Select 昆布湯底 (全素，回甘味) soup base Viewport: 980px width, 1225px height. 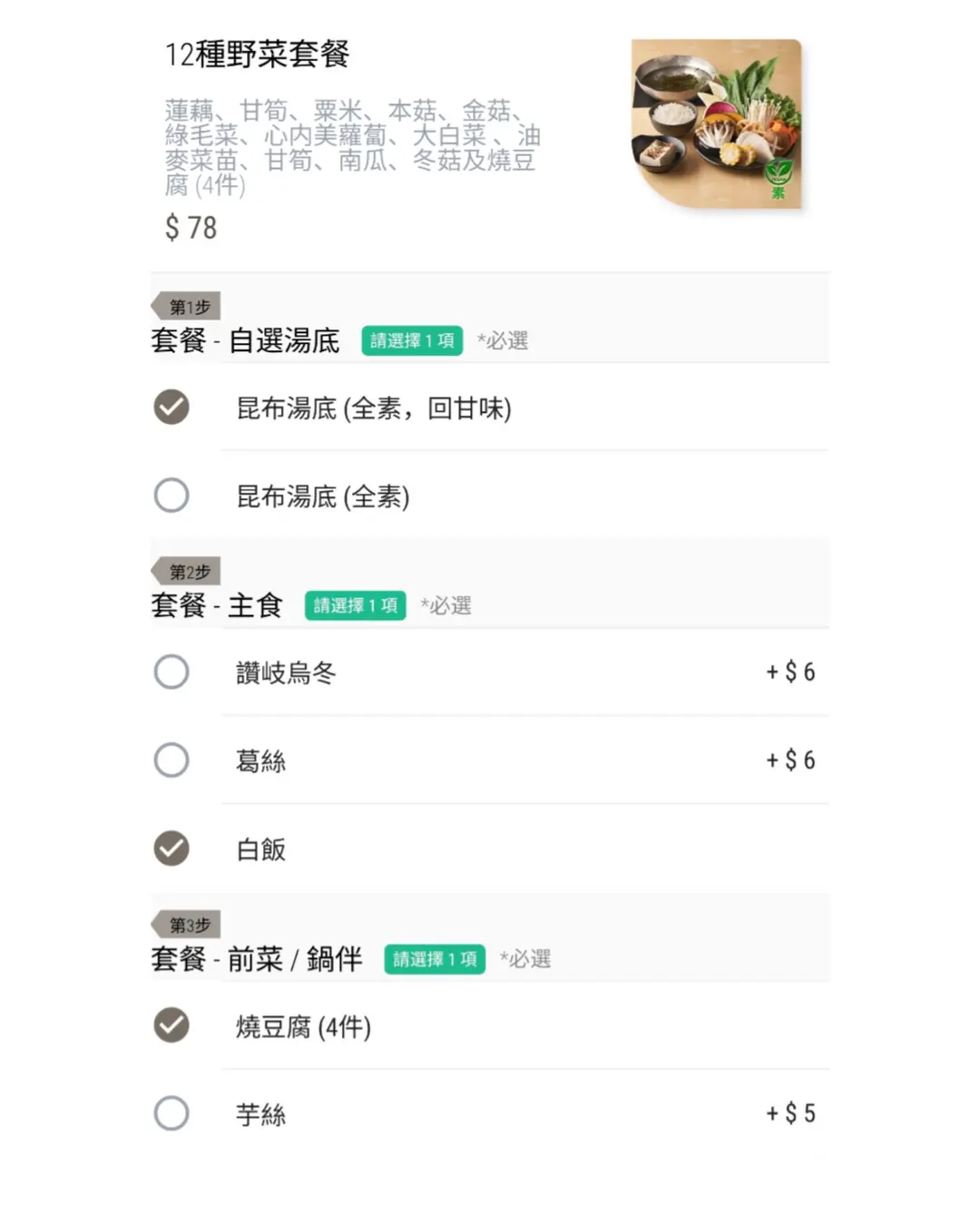pos(171,407)
